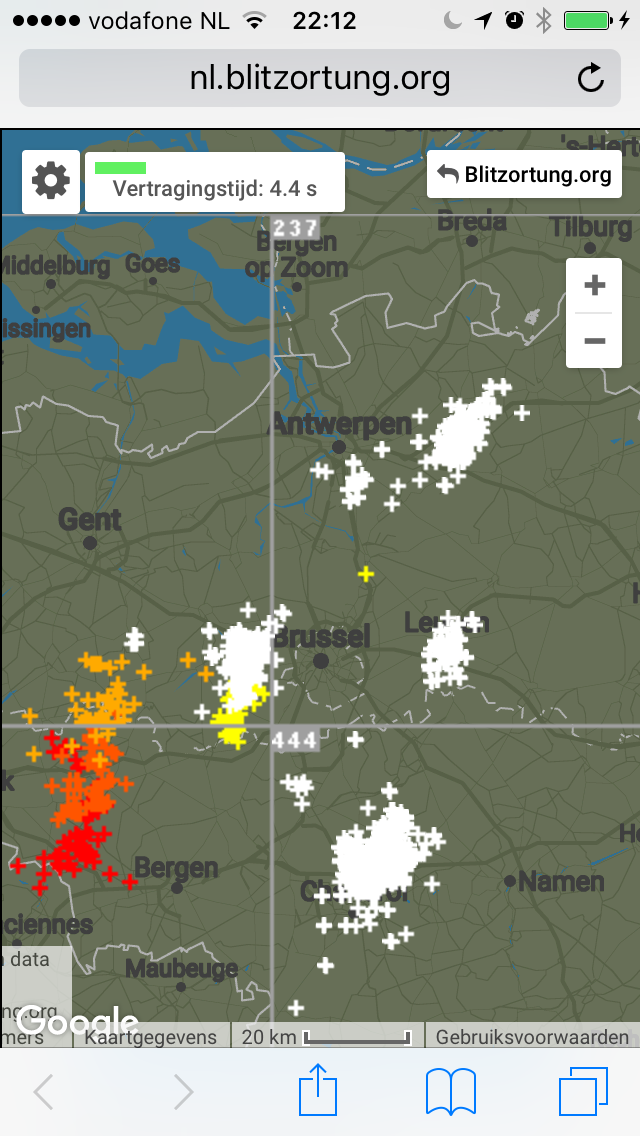This screenshot has height=1136, width=640.
Task: Open the Safari share sheet
Action: point(320,1090)
